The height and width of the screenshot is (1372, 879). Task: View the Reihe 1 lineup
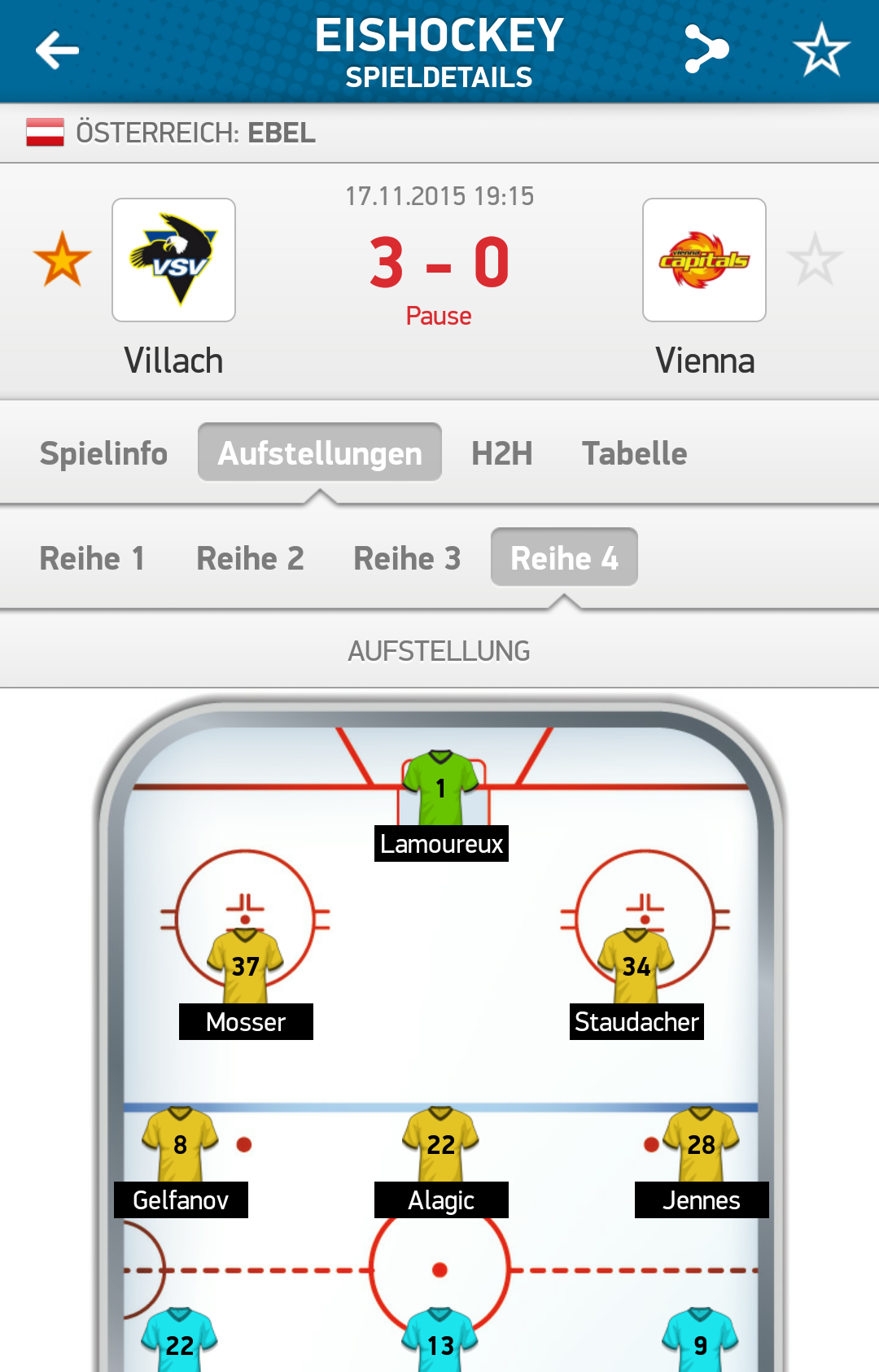(92, 558)
